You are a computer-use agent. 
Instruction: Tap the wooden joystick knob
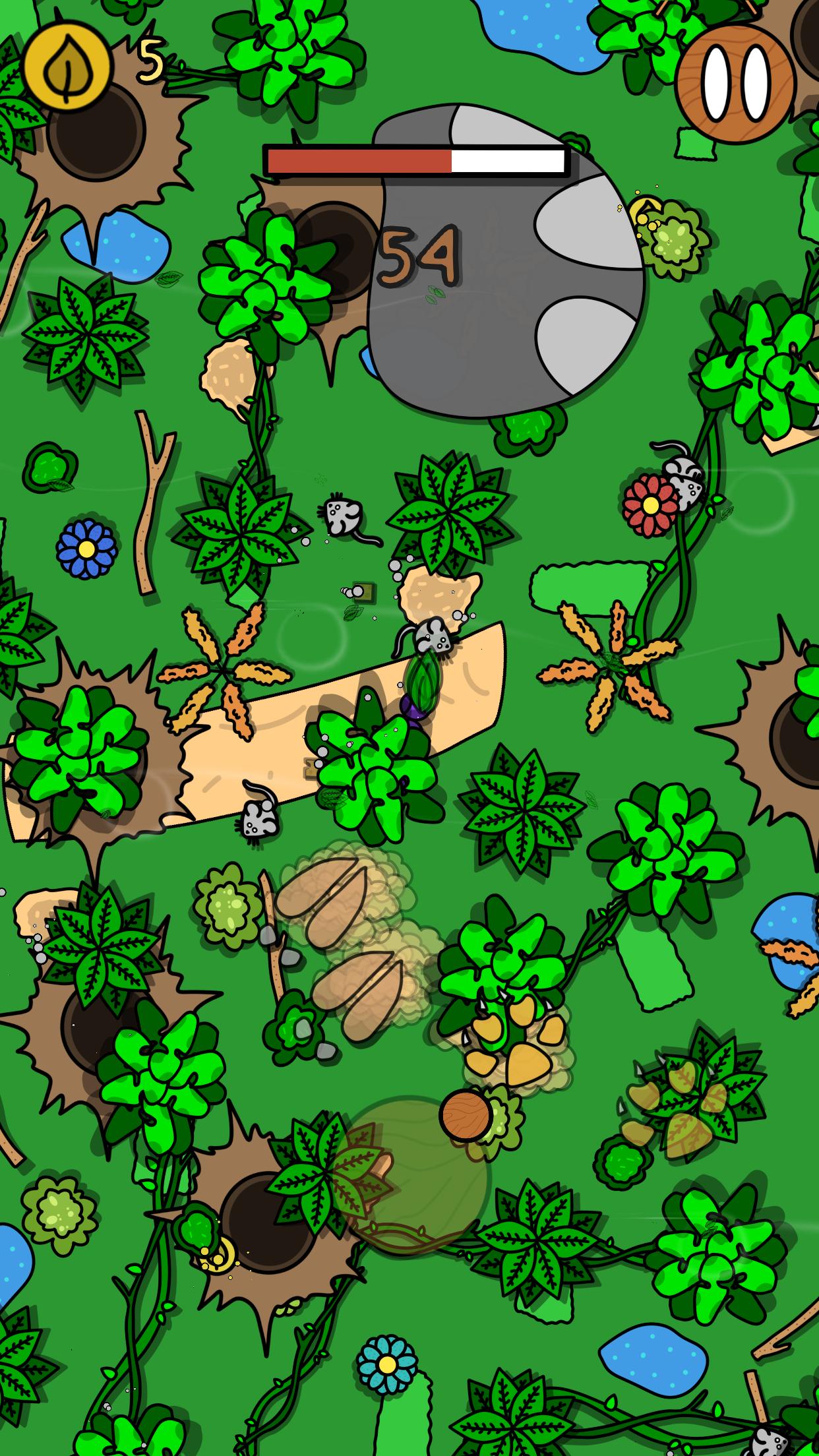tap(466, 1116)
